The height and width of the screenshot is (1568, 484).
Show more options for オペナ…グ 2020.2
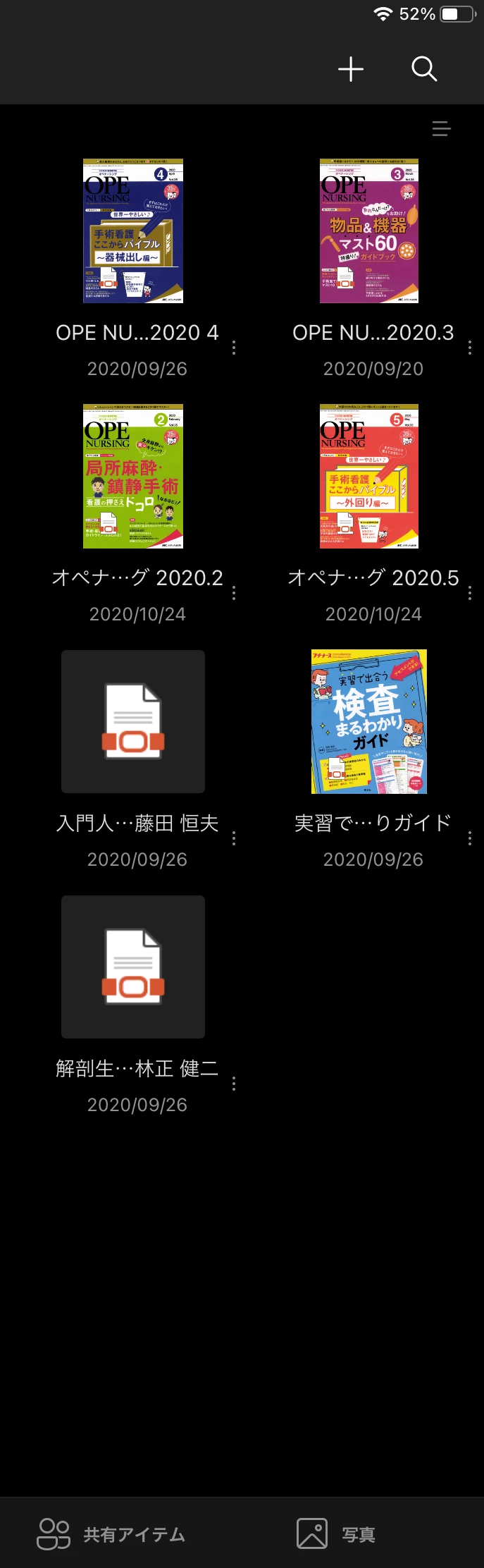click(234, 592)
